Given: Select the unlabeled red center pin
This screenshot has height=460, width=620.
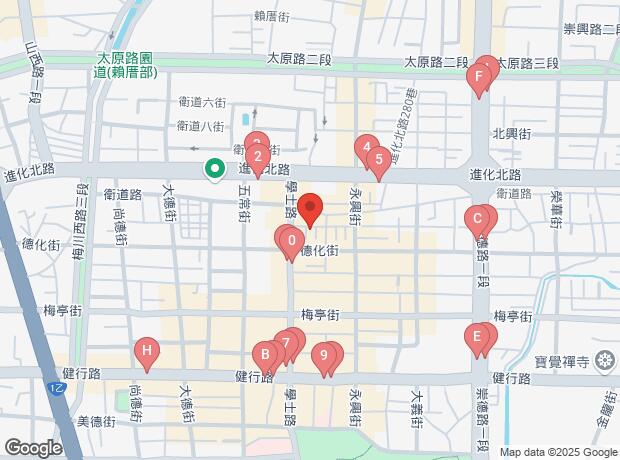Looking at the screenshot, I should click(309, 208).
